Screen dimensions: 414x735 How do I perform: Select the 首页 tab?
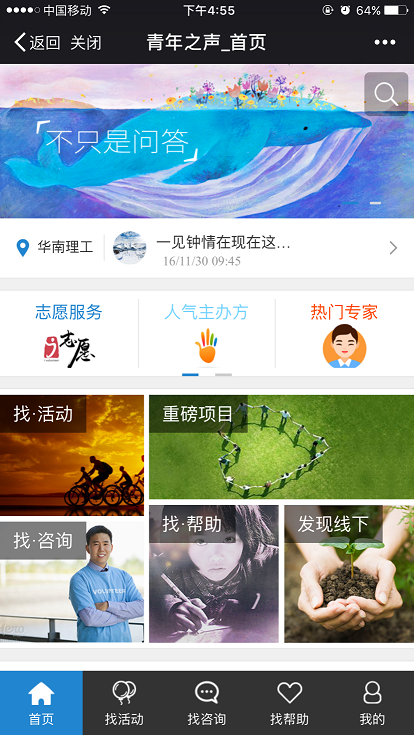point(41,703)
